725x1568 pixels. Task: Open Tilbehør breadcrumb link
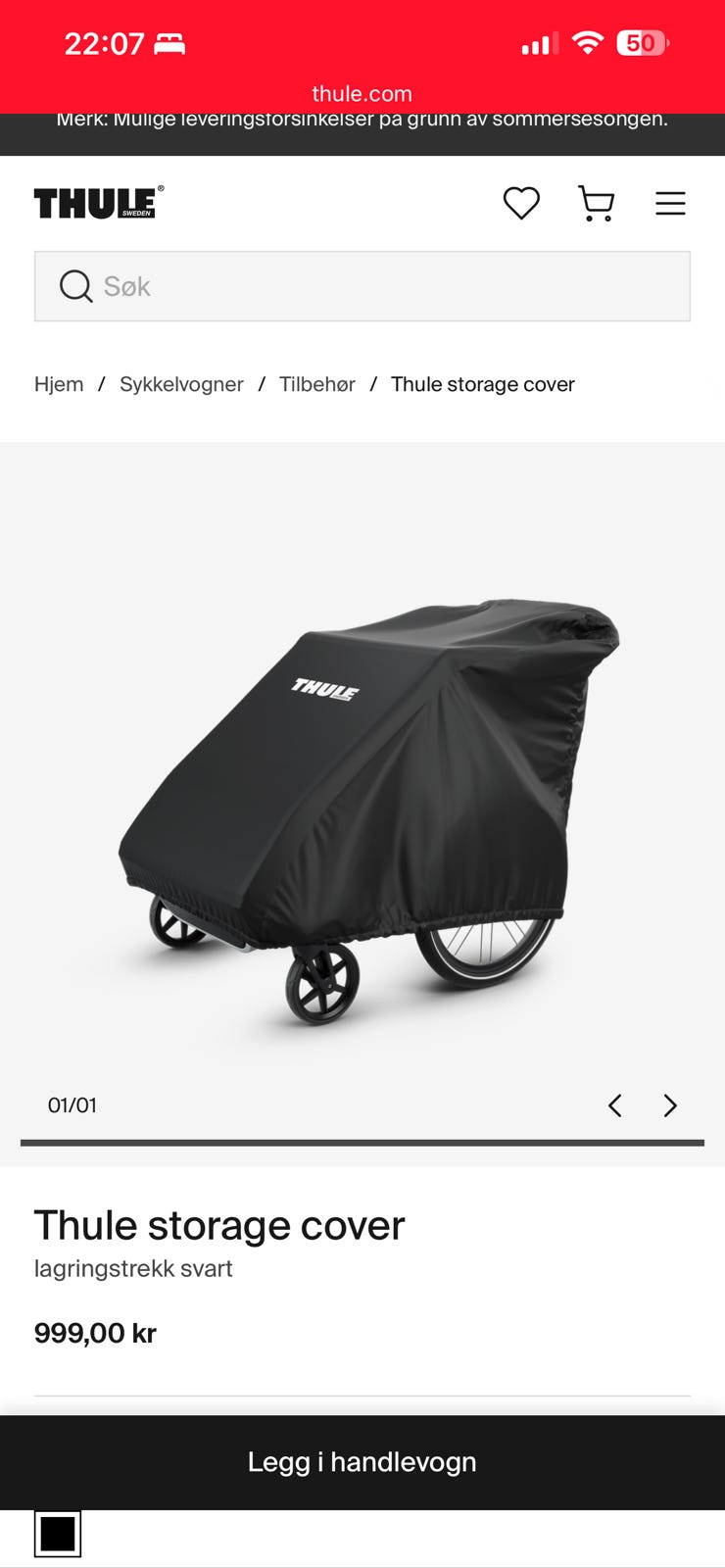point(317,384)
